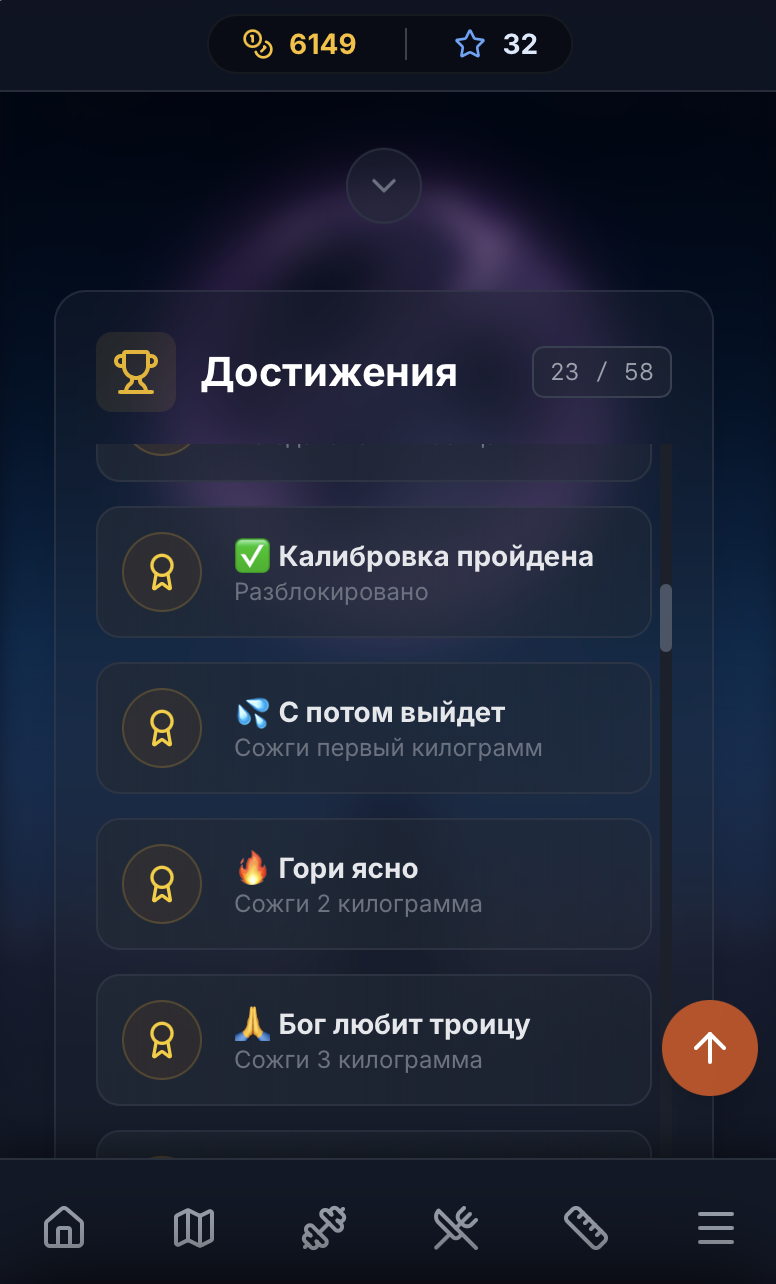Image resolution: width=776 pixels, height=1284 pixels.
Task: Click the 23 / 58 progress counter
Action: point(601,372)
